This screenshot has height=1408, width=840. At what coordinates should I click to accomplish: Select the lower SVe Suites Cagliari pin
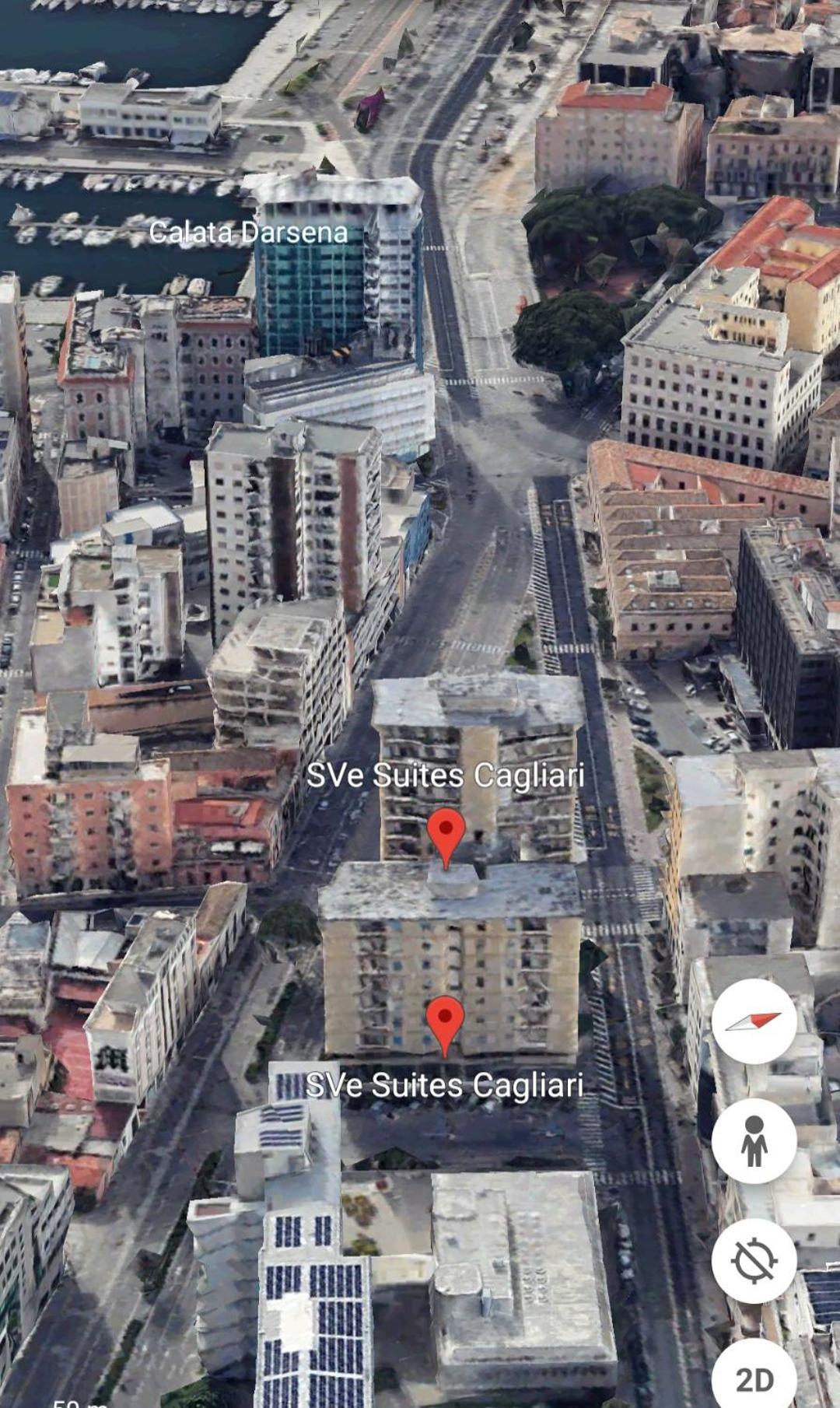coord(446,1026)
